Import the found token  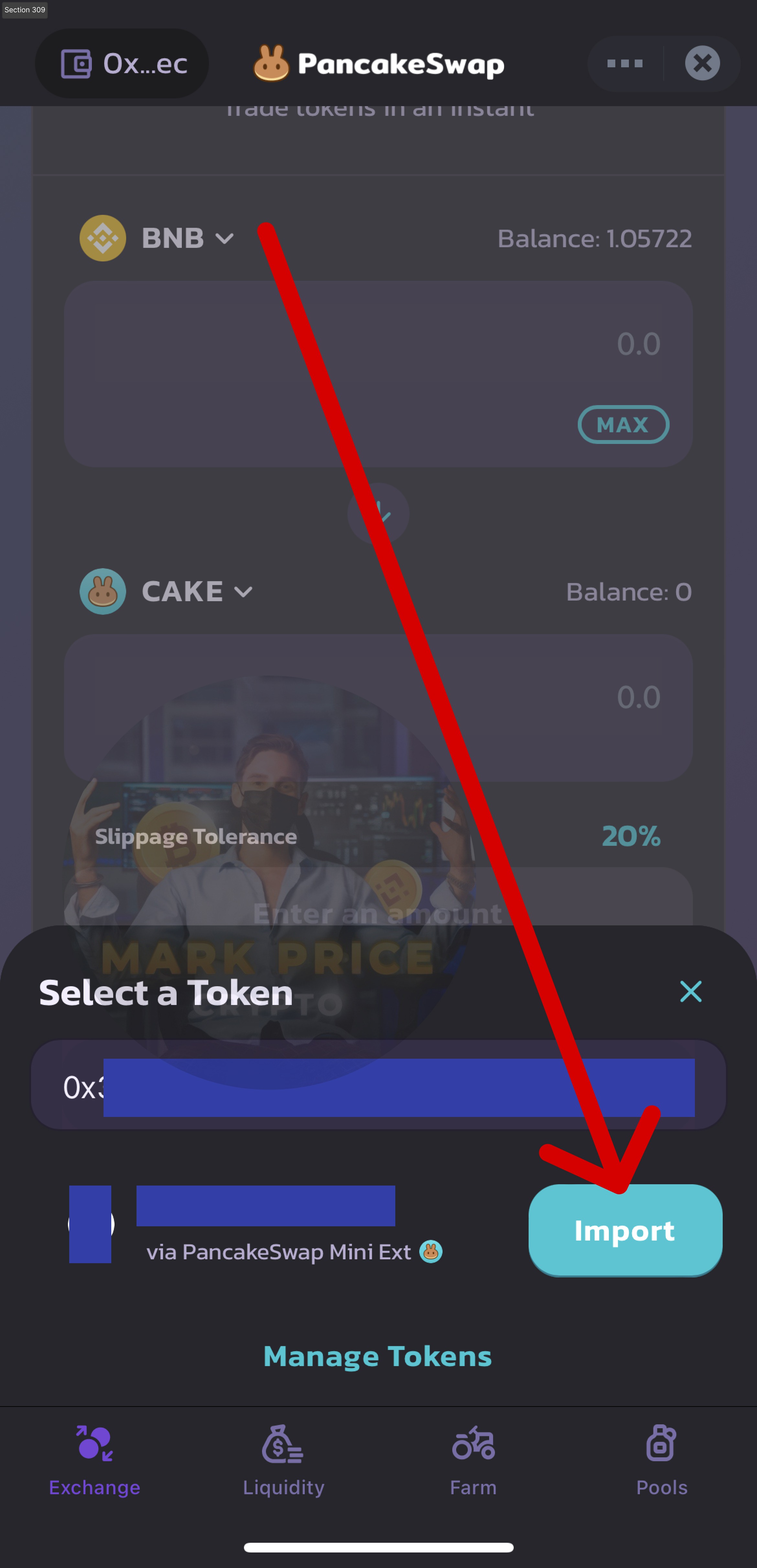[625, 1230]
